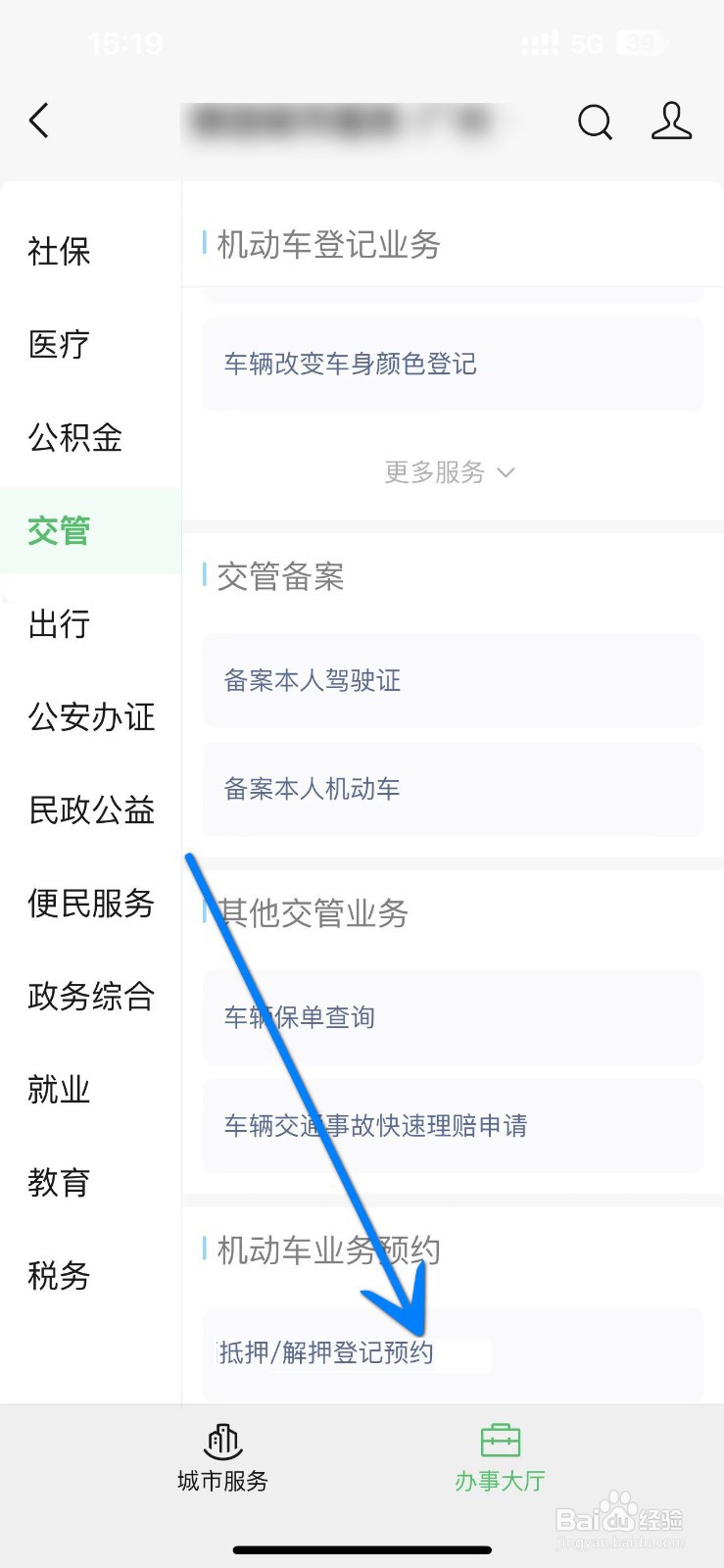The image size is (724, 1568).
Task: Tap the back arrow
Action: (38, 122)
